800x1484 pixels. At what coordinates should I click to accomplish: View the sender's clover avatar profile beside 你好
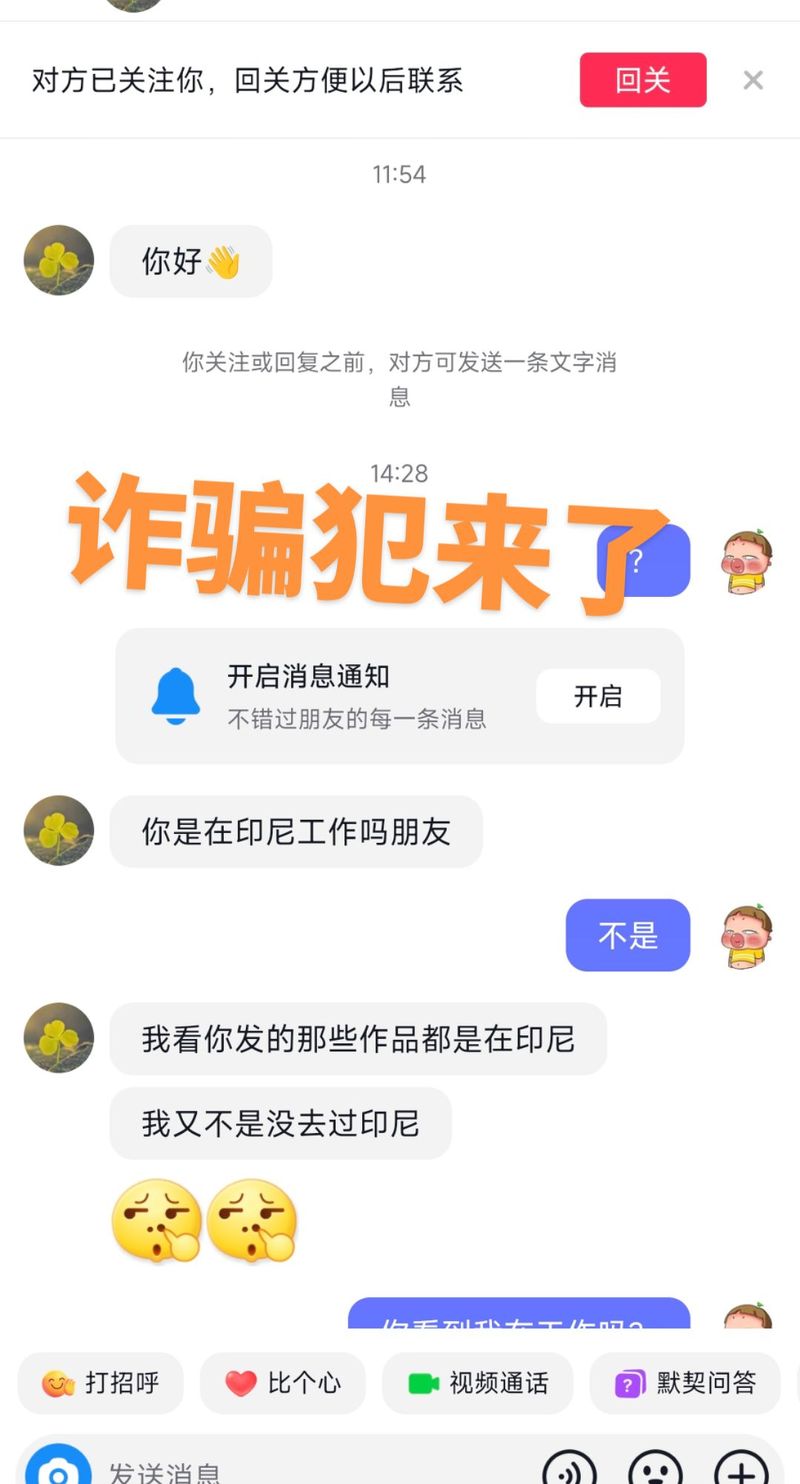tap(59, 260)
